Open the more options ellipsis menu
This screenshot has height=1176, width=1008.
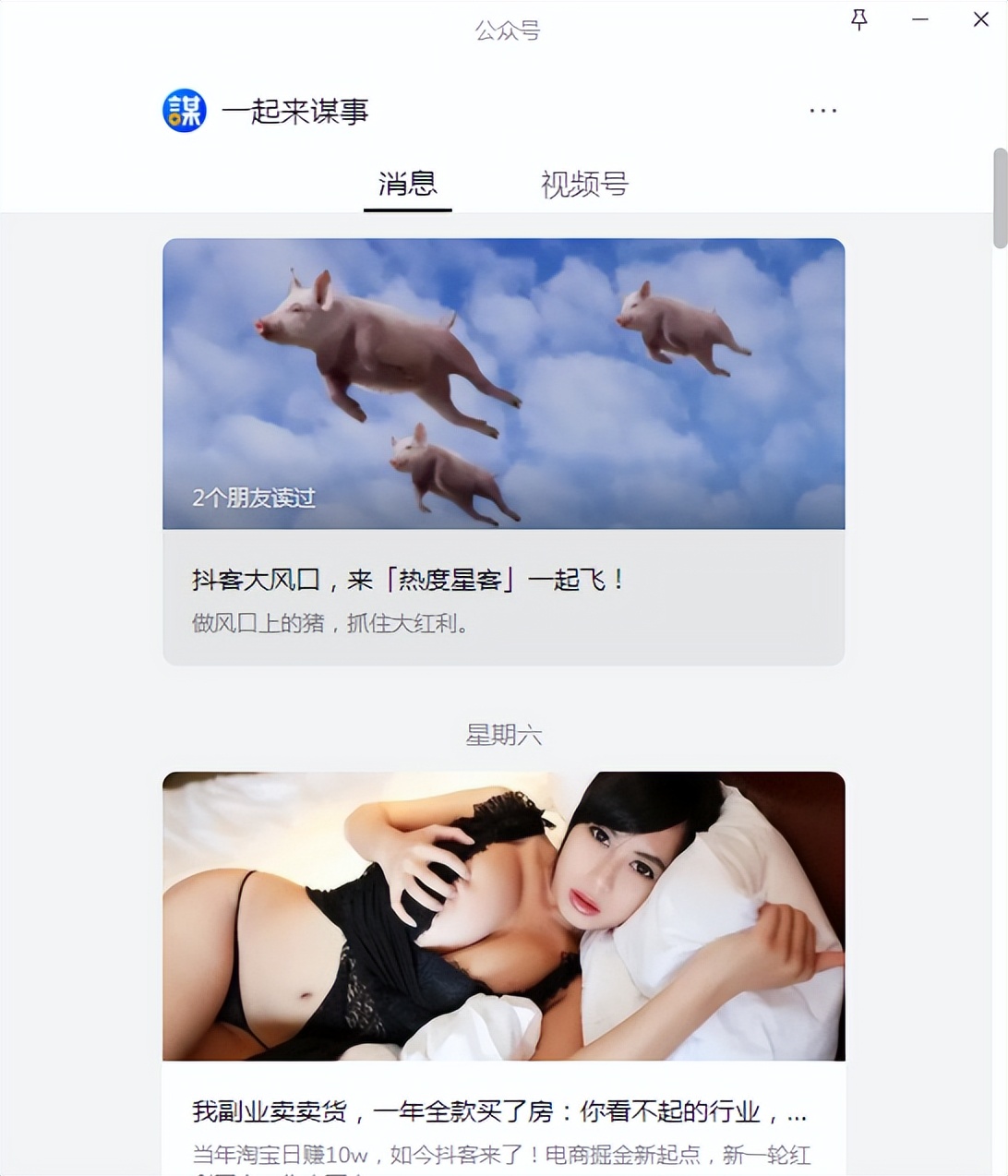click(822, 110)
